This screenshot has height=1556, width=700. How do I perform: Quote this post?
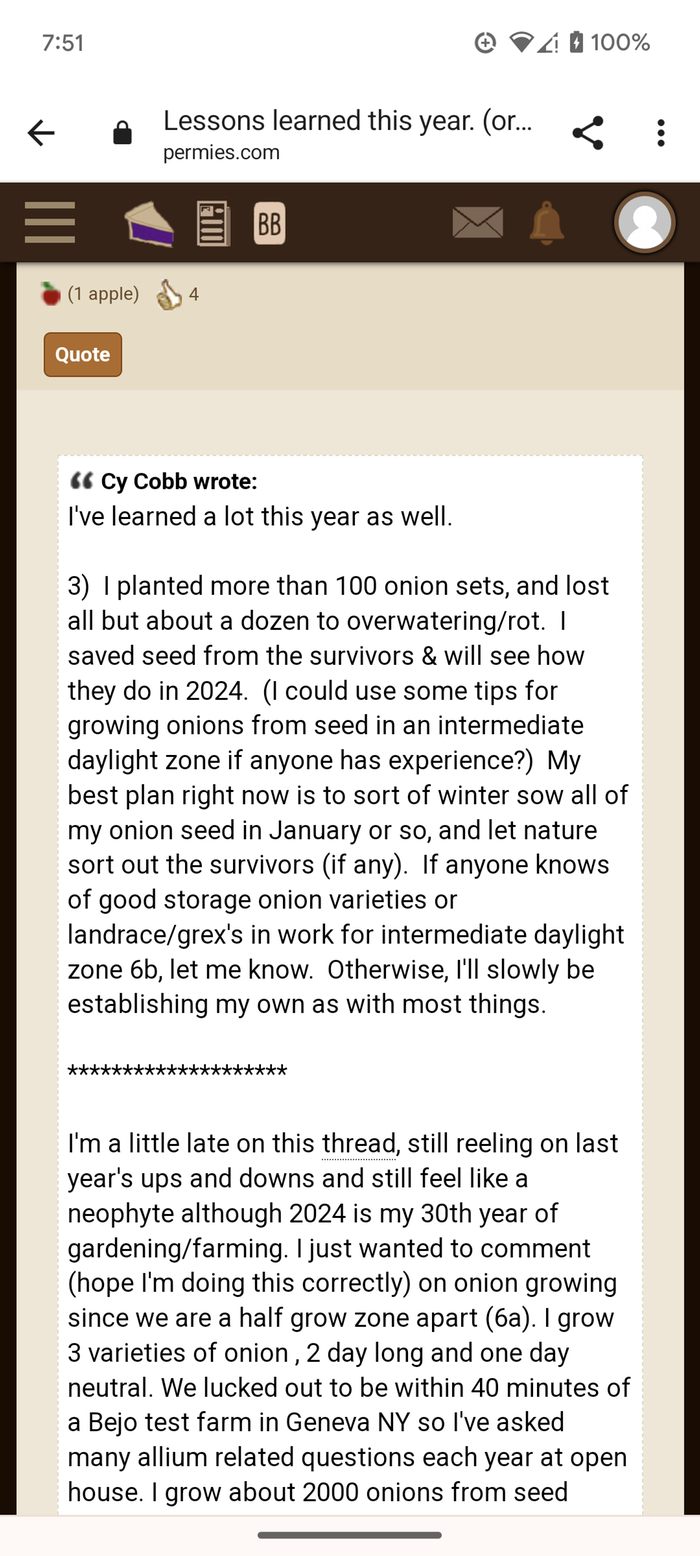pyautogui.click(x=82, y=355)
